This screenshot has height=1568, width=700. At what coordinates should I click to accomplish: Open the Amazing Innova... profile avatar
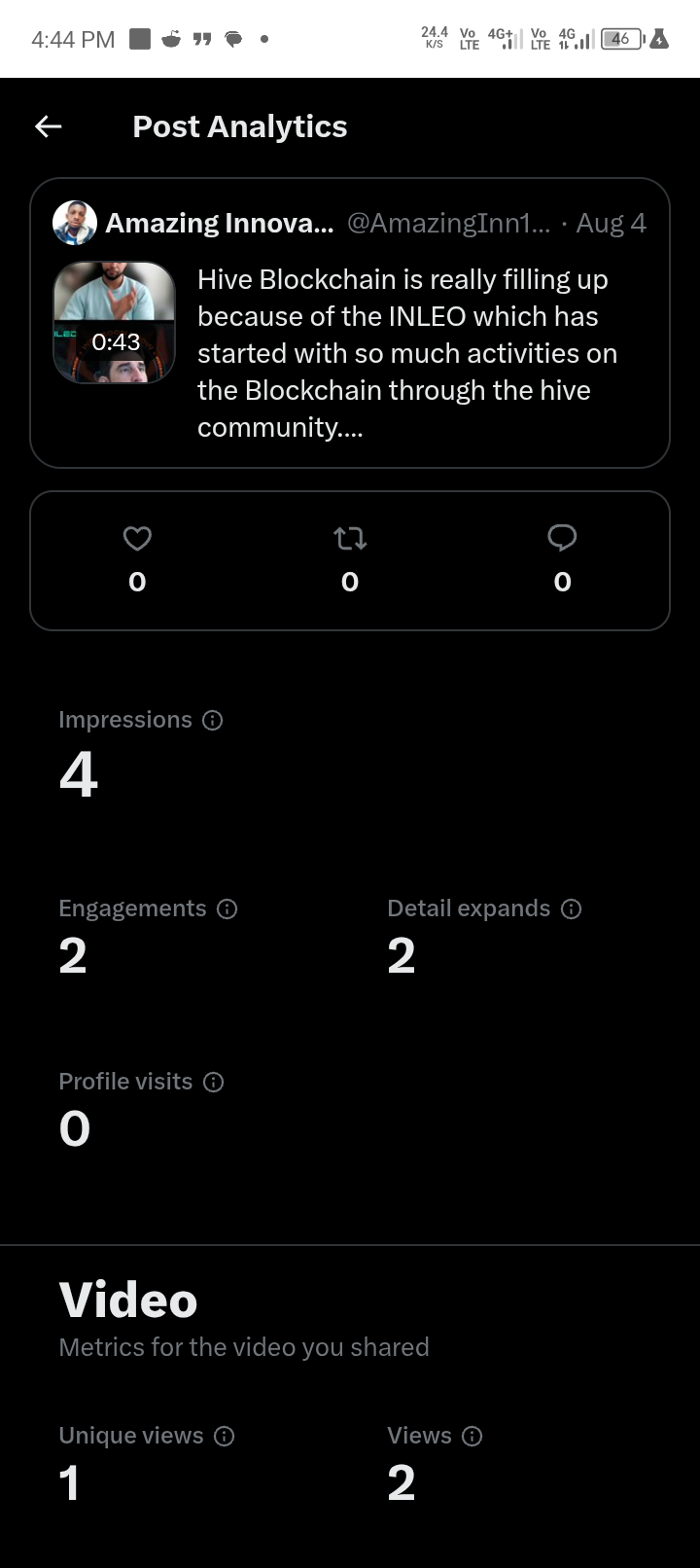[75, 223]
